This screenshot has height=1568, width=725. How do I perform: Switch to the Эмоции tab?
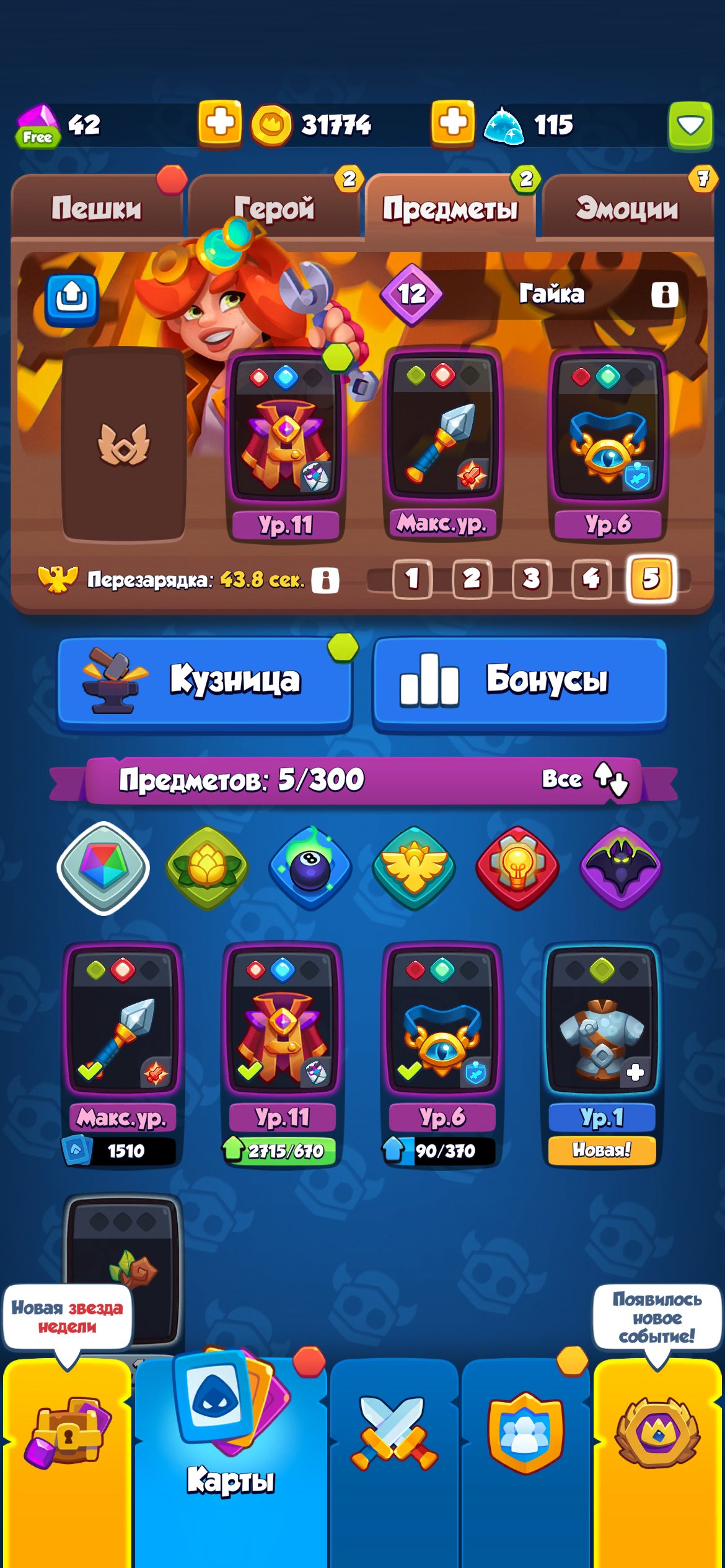626,208
